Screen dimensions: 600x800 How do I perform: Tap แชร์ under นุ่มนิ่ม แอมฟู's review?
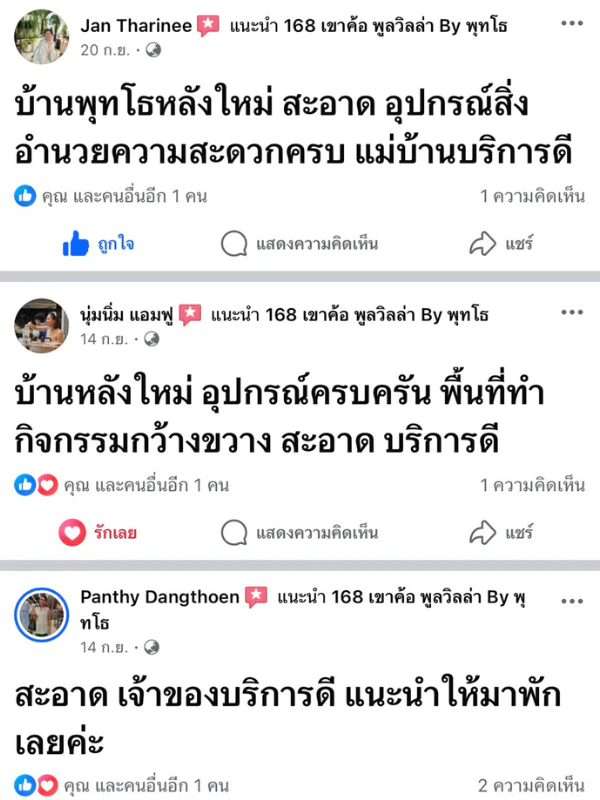tap(501, 532)
